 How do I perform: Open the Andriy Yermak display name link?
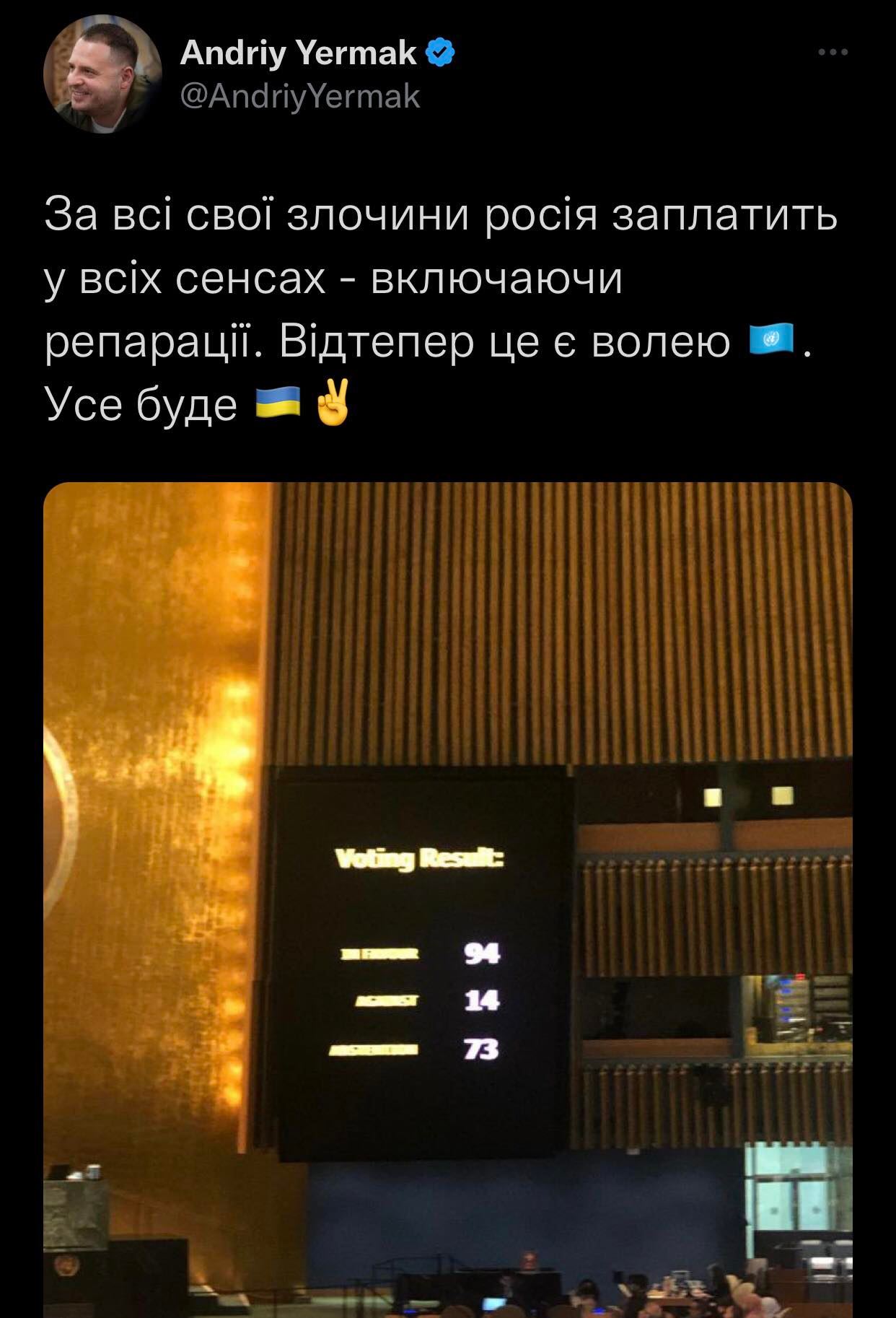click(298, 53)
